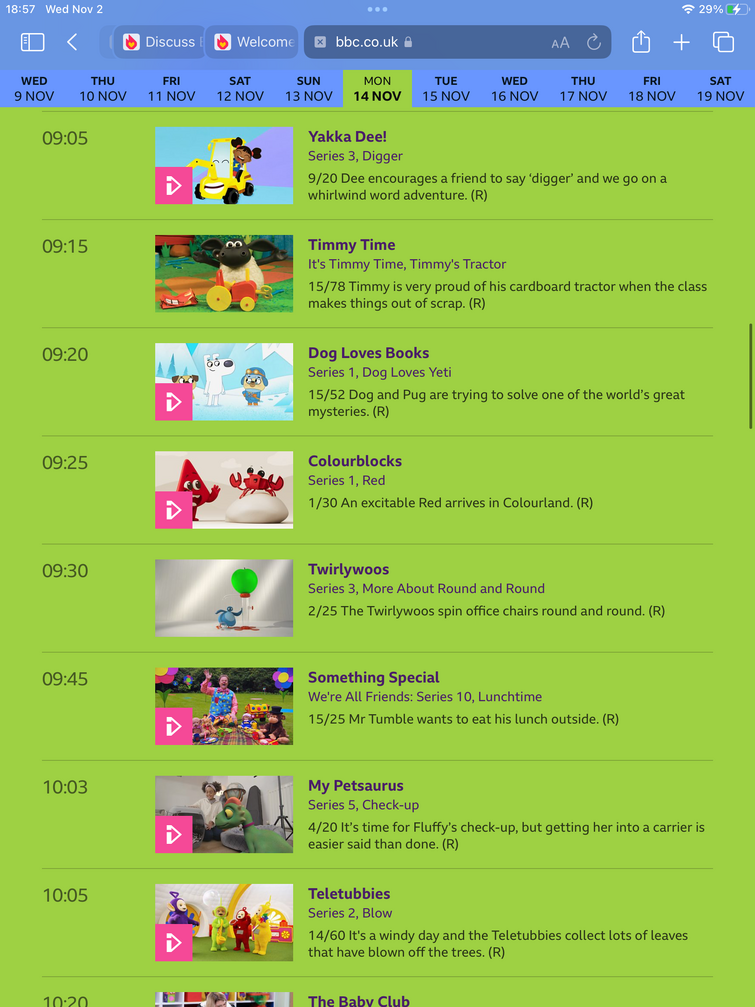This screenshot has width=755, height=1007.
Task: Open the Twirlywoos programme link
Action: click(x=348, y=569)
